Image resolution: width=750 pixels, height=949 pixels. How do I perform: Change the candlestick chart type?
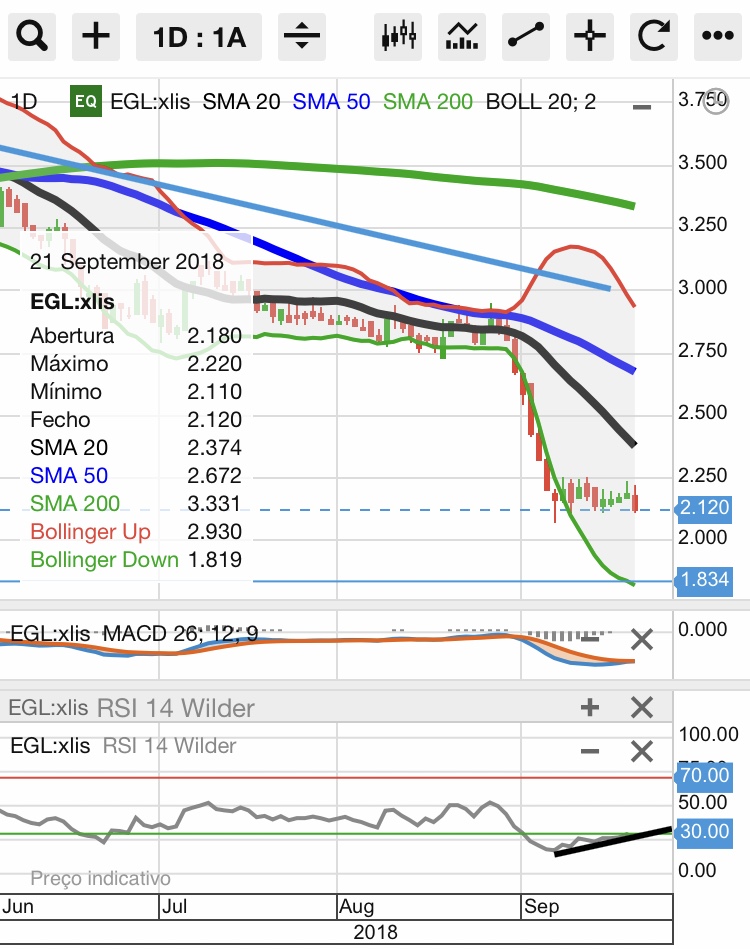(399, 38)
